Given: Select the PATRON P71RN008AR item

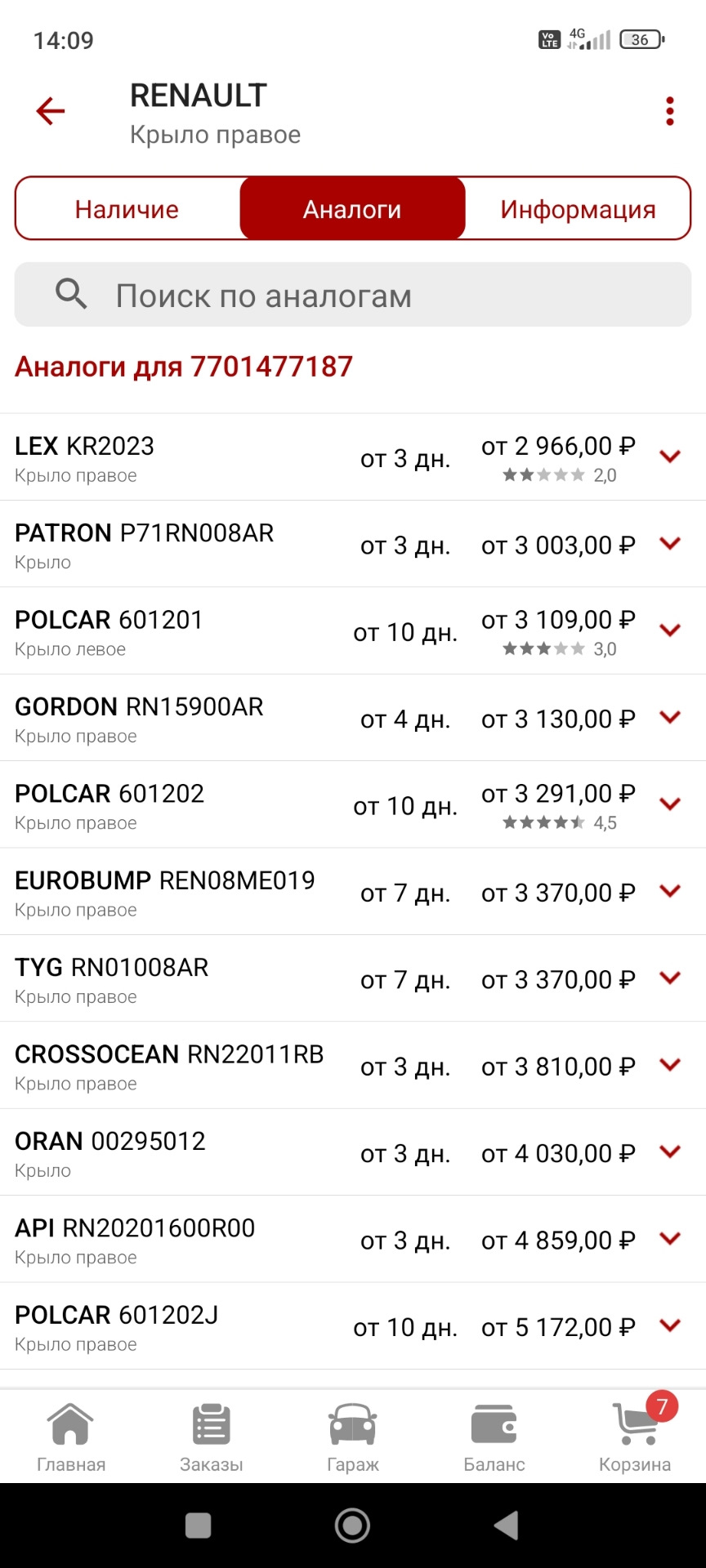Looking at the screenshot, I should (245, 544).
